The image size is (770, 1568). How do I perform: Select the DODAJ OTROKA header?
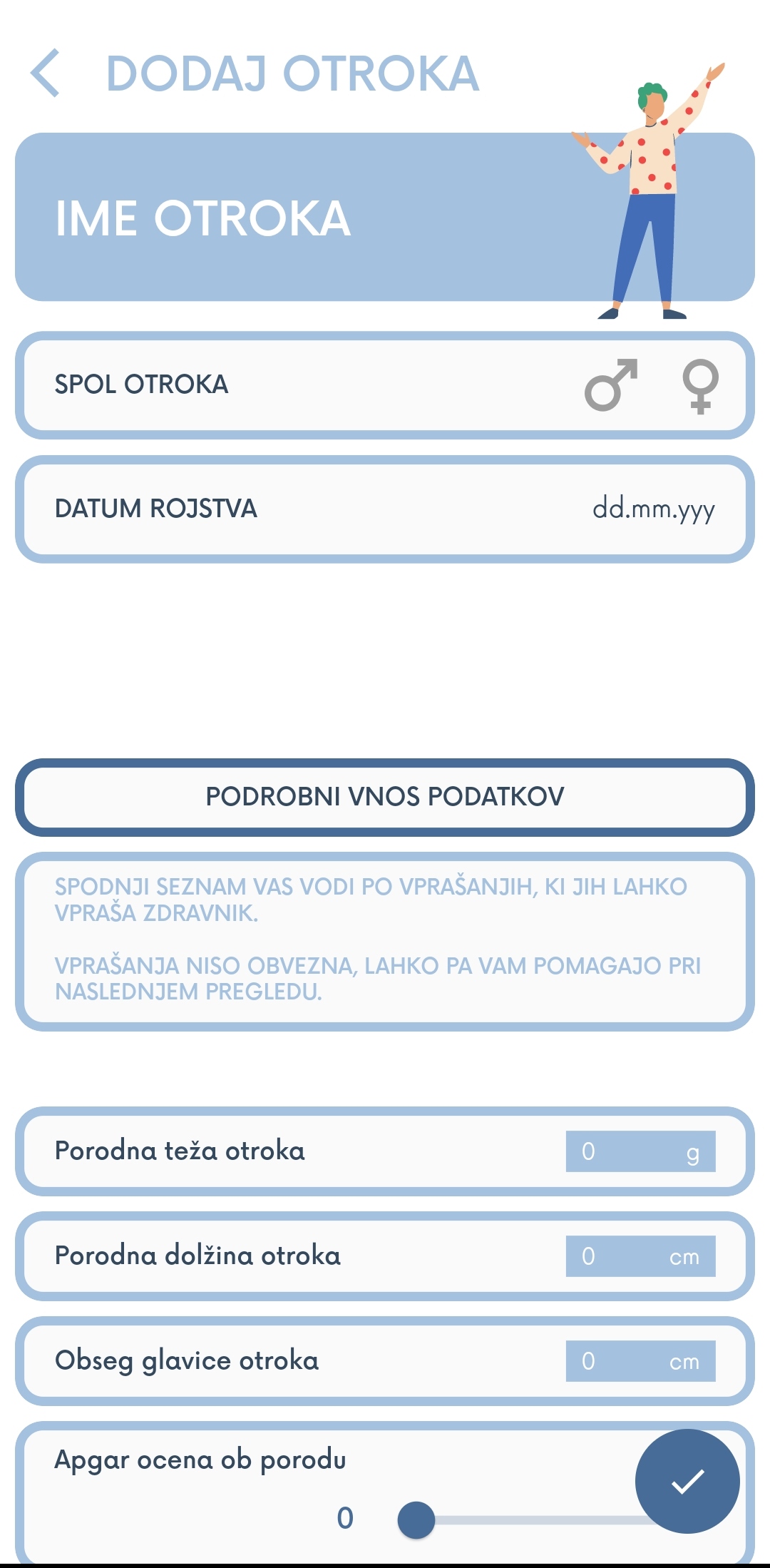[294, 73]
